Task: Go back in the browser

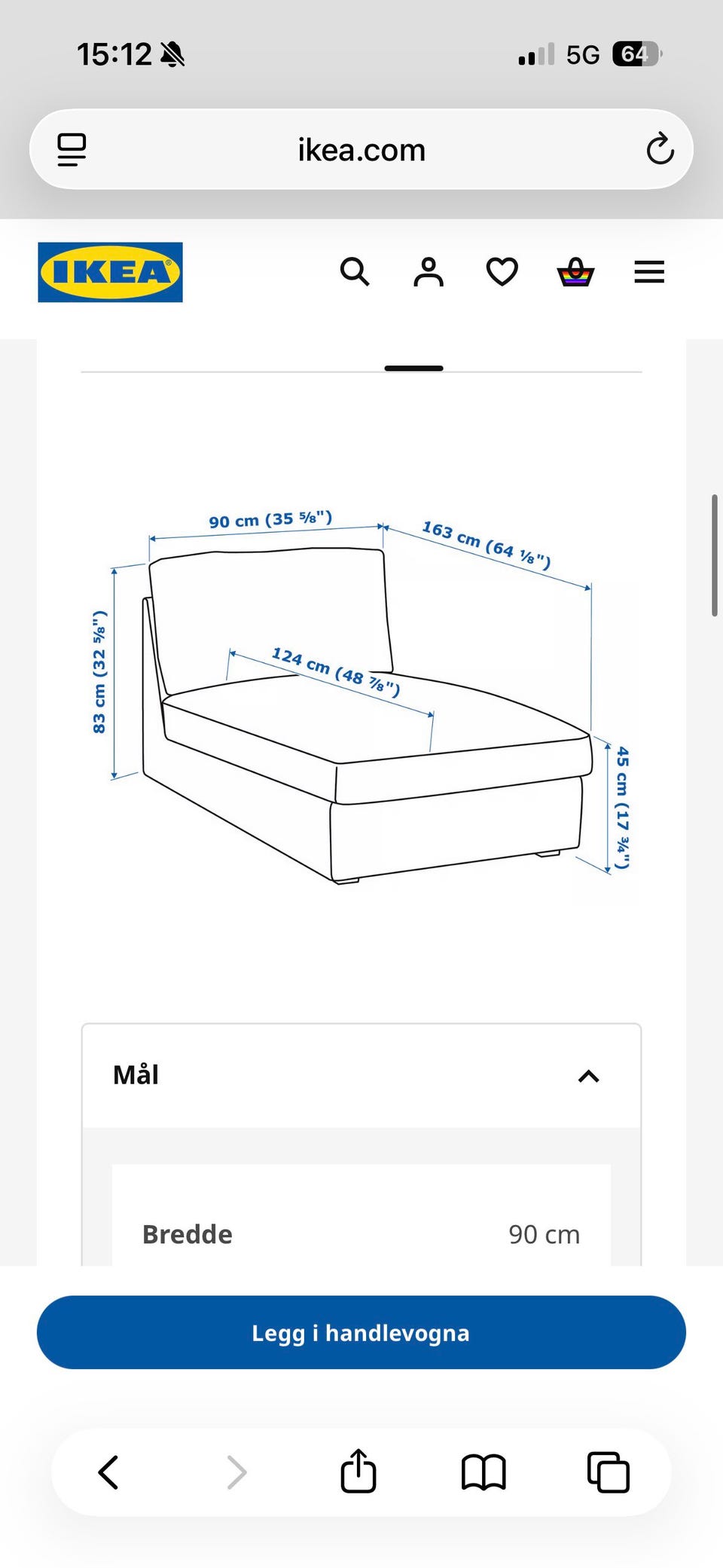Action: (x=108, y=1472)
